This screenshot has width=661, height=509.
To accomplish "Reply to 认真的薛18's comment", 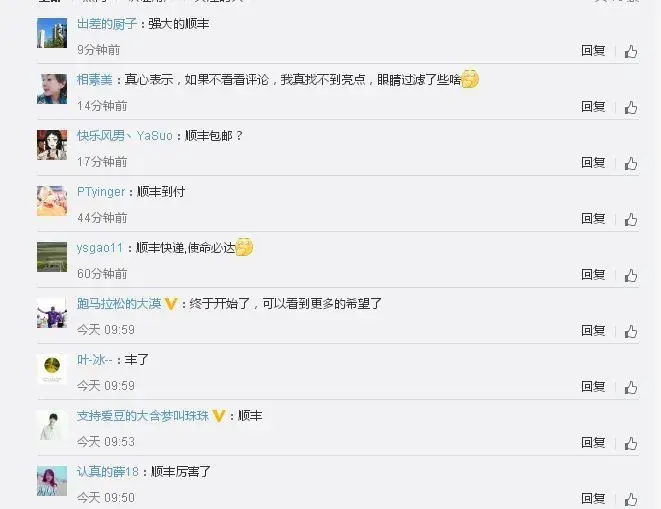I will tap(593, 498).
